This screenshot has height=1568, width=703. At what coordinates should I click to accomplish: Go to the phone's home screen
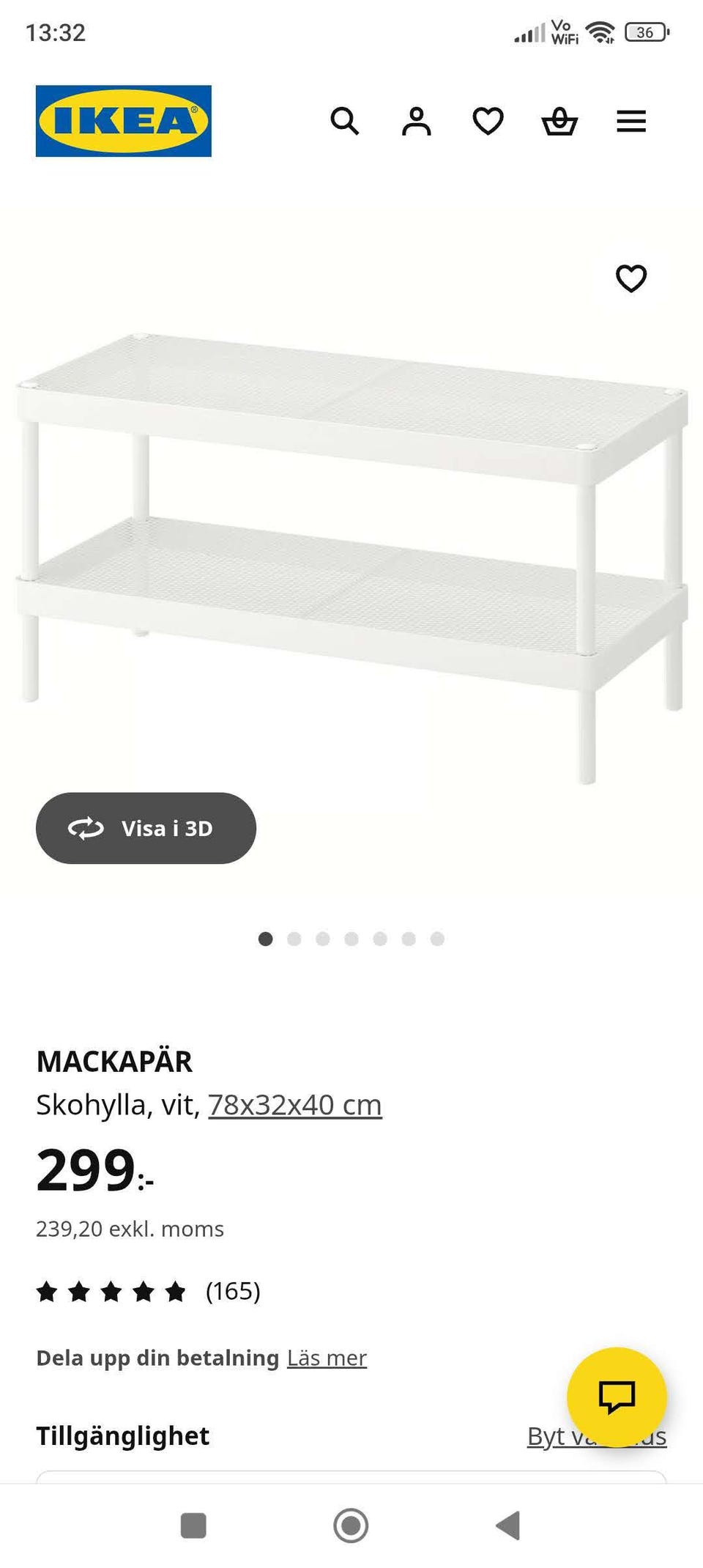tap(351, 1526)
